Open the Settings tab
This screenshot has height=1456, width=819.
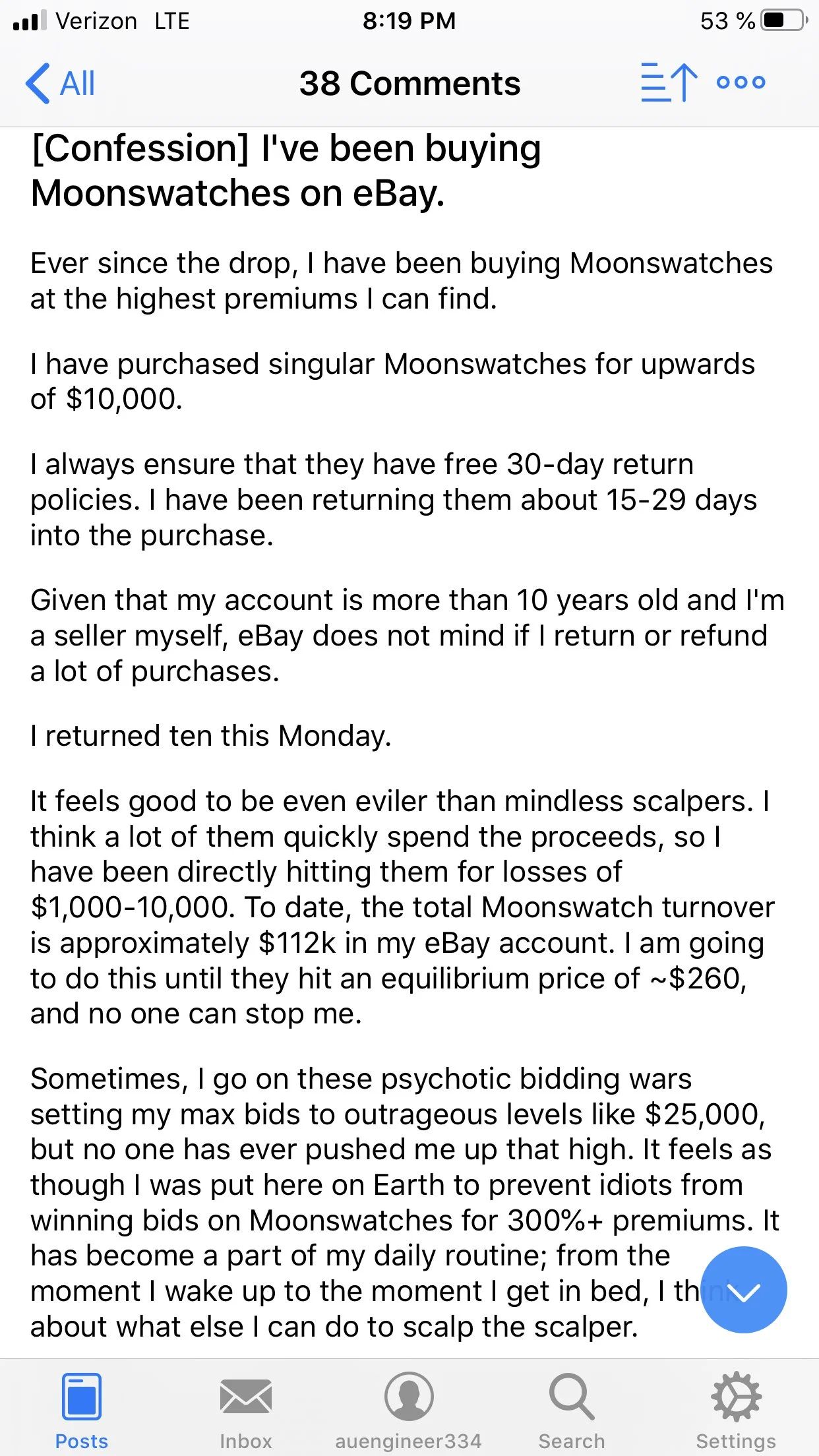pyautogui.click(x=736, y=1409)
